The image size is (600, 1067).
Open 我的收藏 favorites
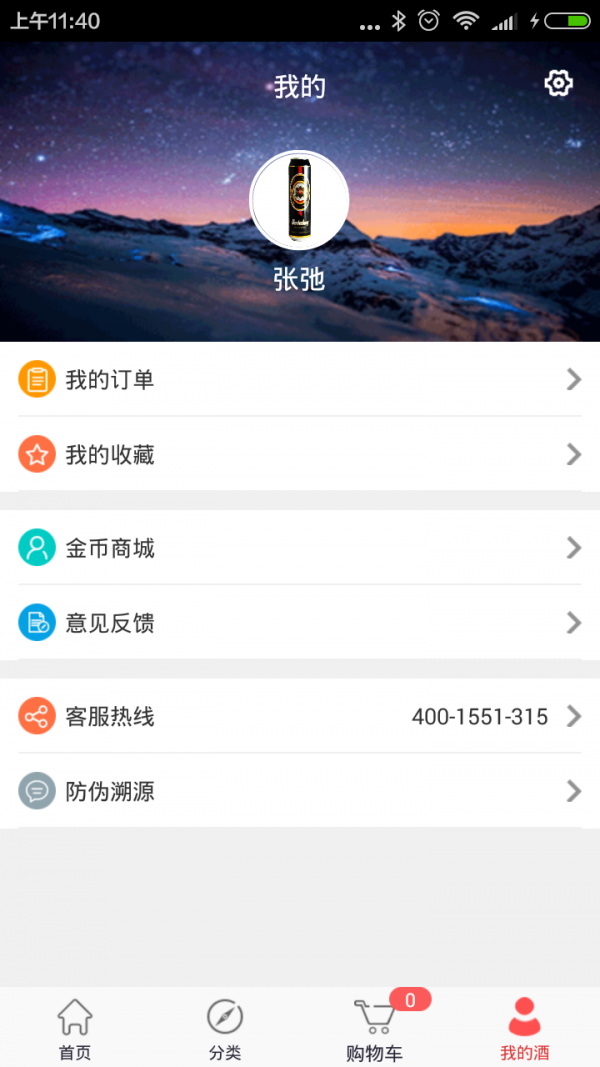click(300, 455)
